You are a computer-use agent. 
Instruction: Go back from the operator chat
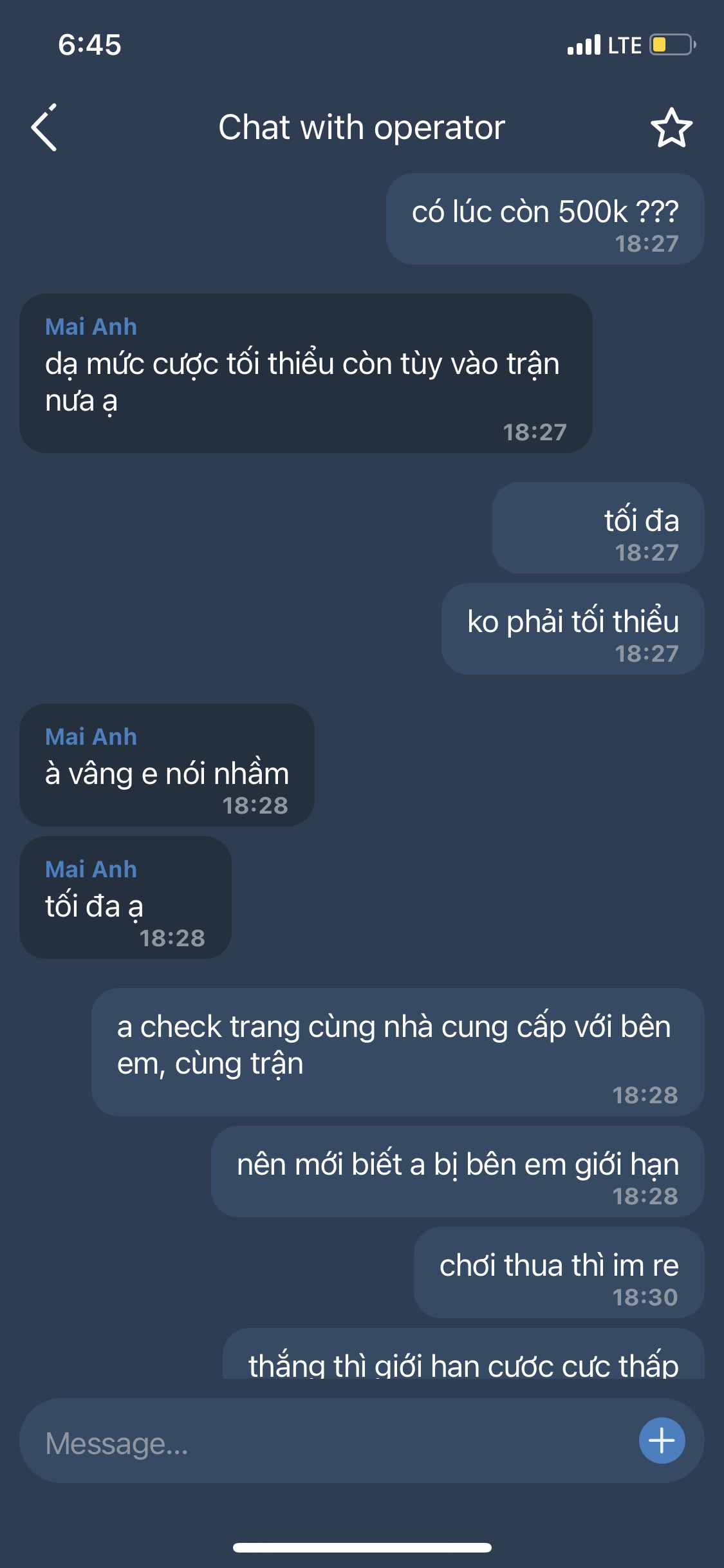44,127
